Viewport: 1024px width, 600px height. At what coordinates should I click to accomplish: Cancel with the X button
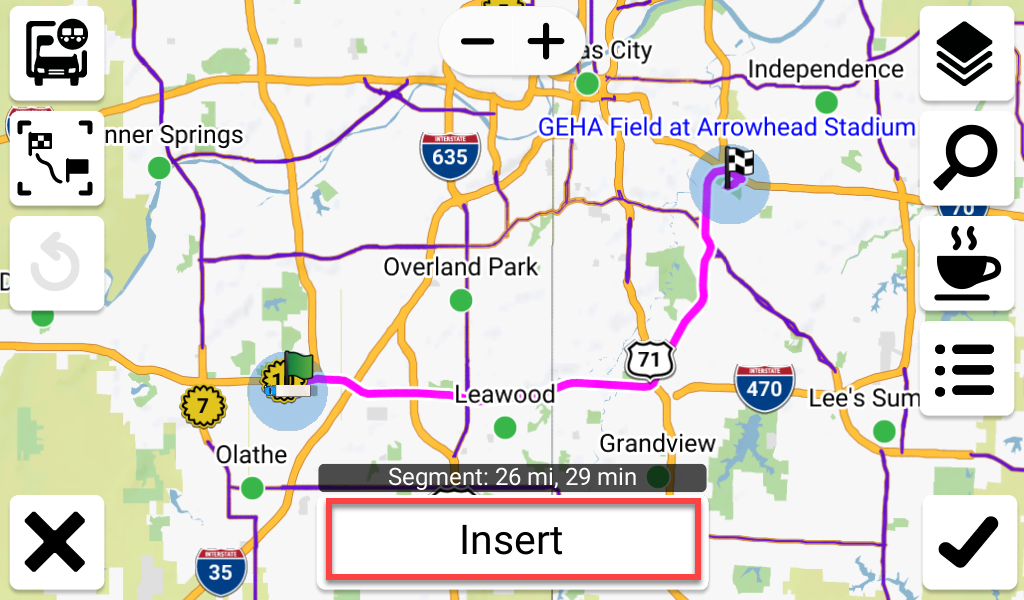point(56,542)
